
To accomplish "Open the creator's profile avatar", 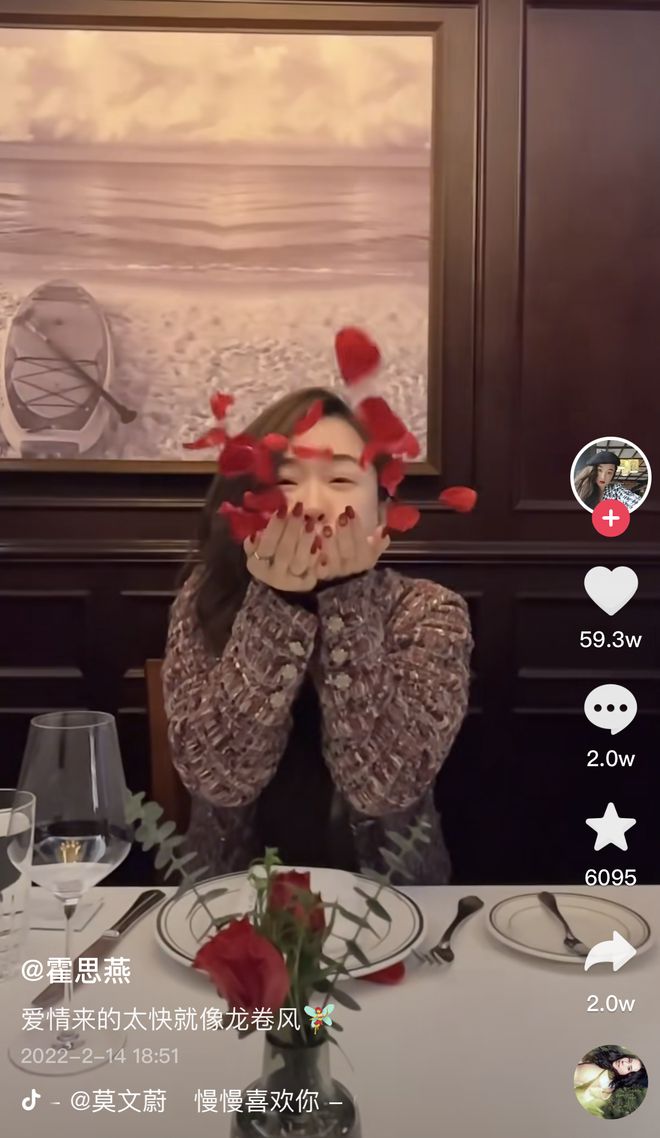I will 610,475.
